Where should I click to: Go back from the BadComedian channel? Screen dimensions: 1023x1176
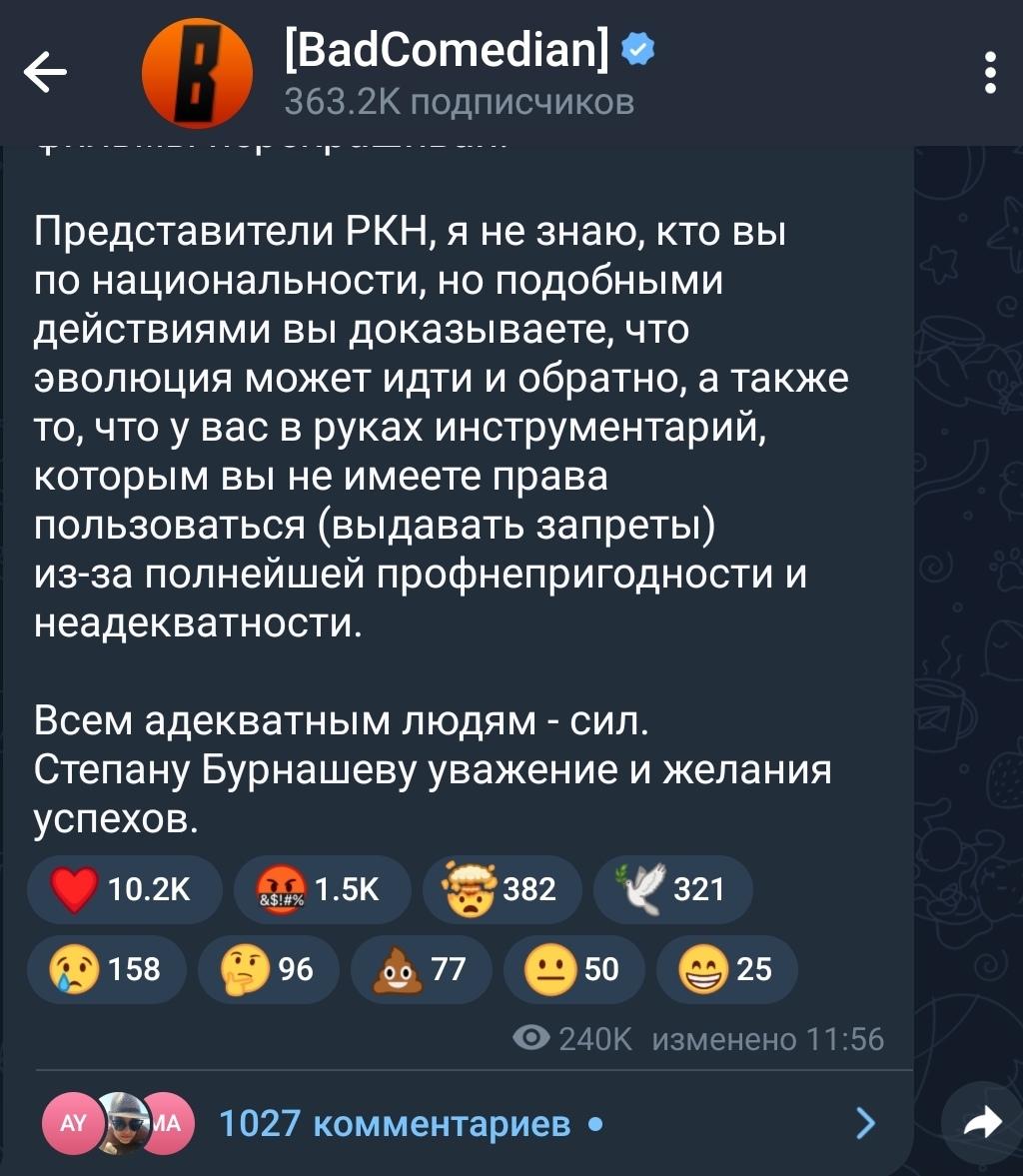click(45, 73)
